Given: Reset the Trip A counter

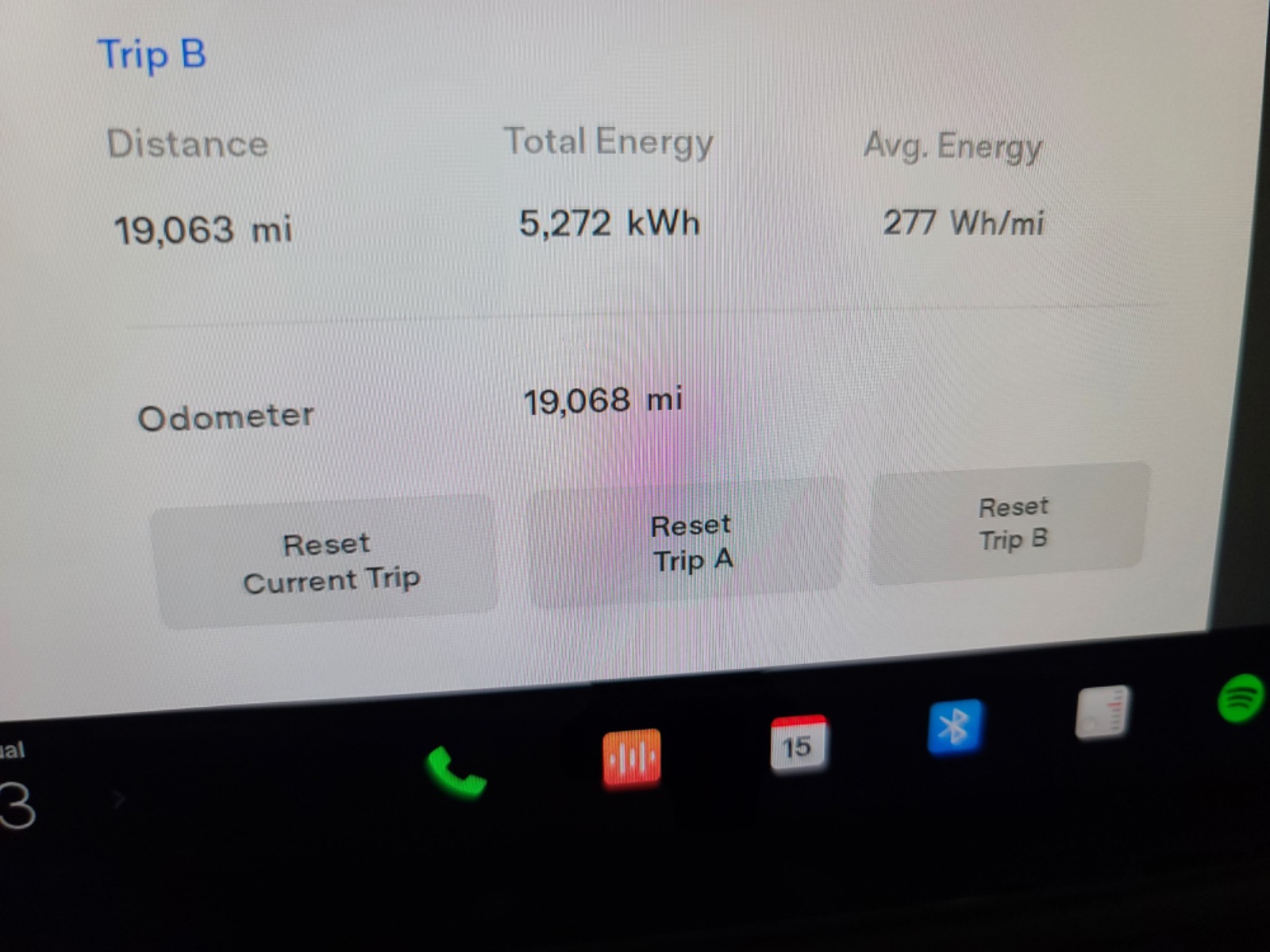Looking at the screenshot, I should click(689, 543).
